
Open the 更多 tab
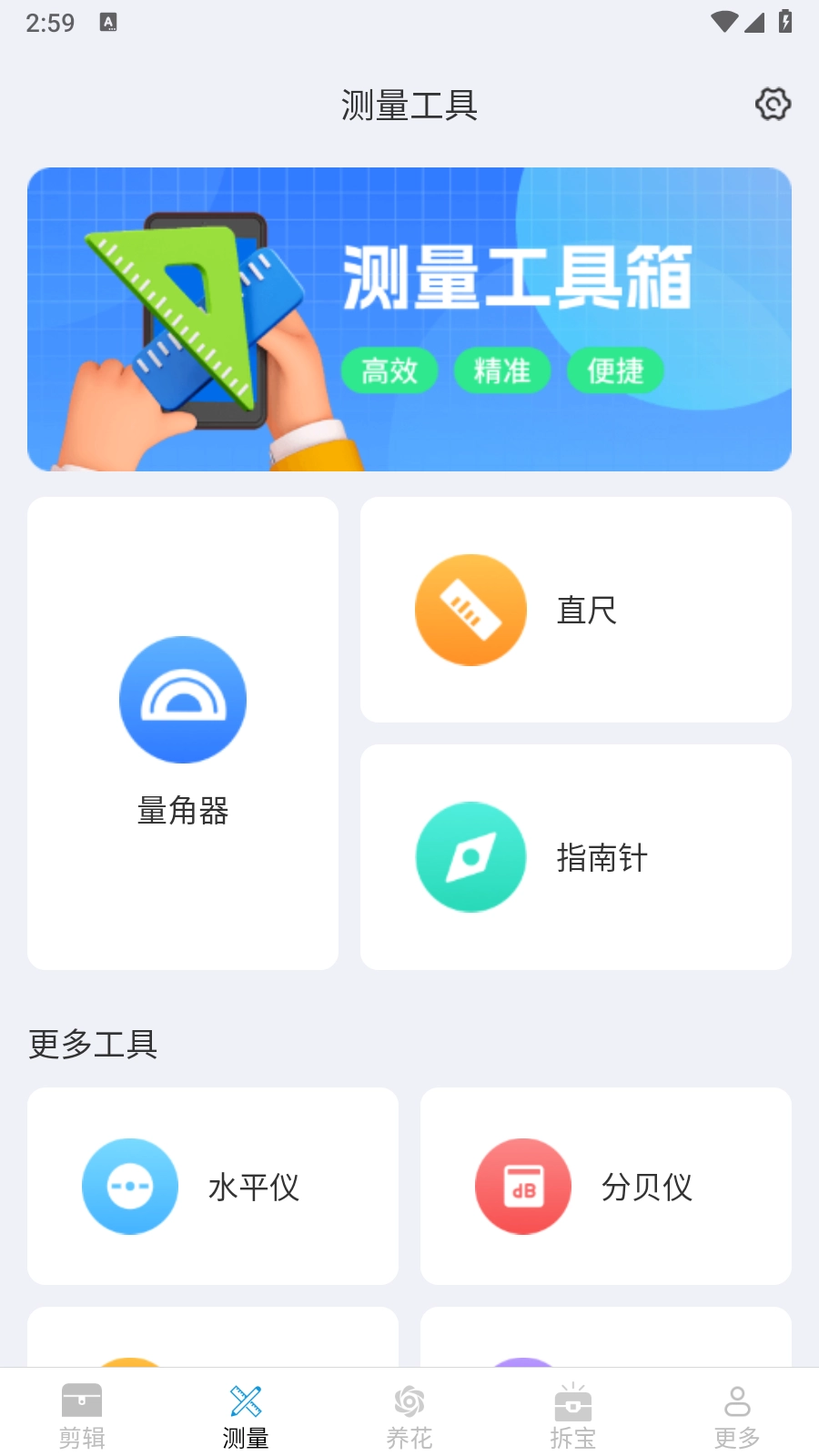pyautogui.click(x=737, y=1416)
